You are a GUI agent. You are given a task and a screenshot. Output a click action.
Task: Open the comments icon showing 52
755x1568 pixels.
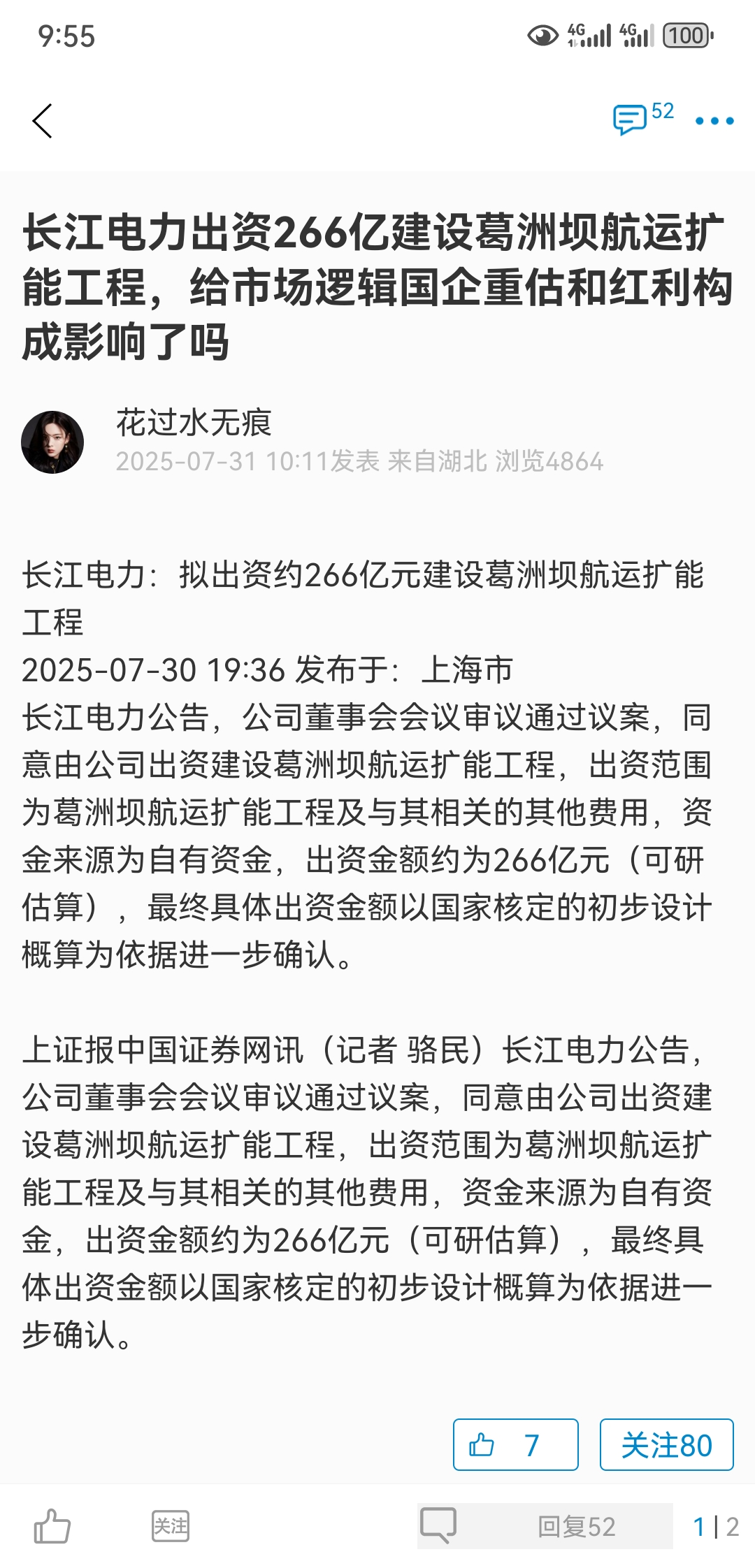[642, 118]
